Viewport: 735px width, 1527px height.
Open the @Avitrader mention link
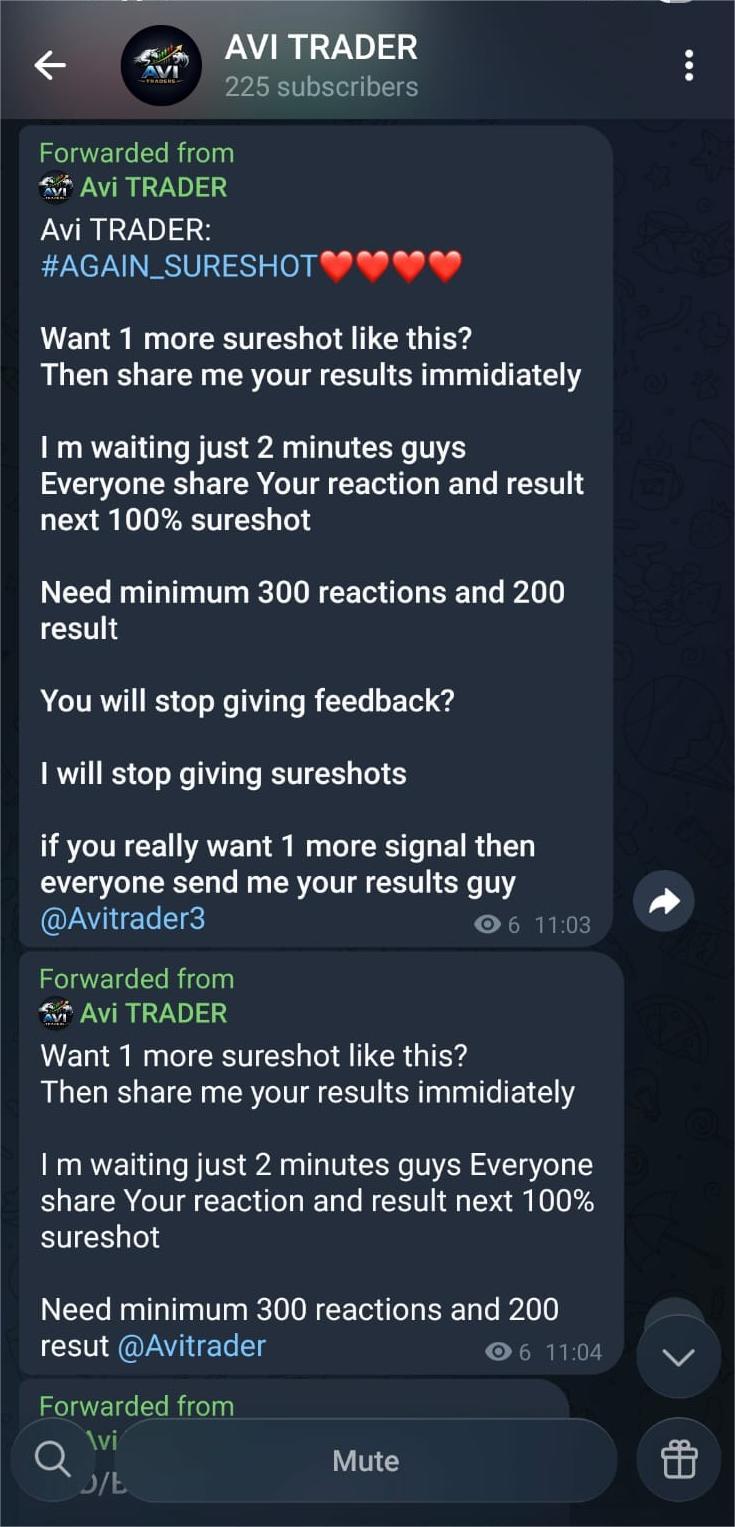192,1346
